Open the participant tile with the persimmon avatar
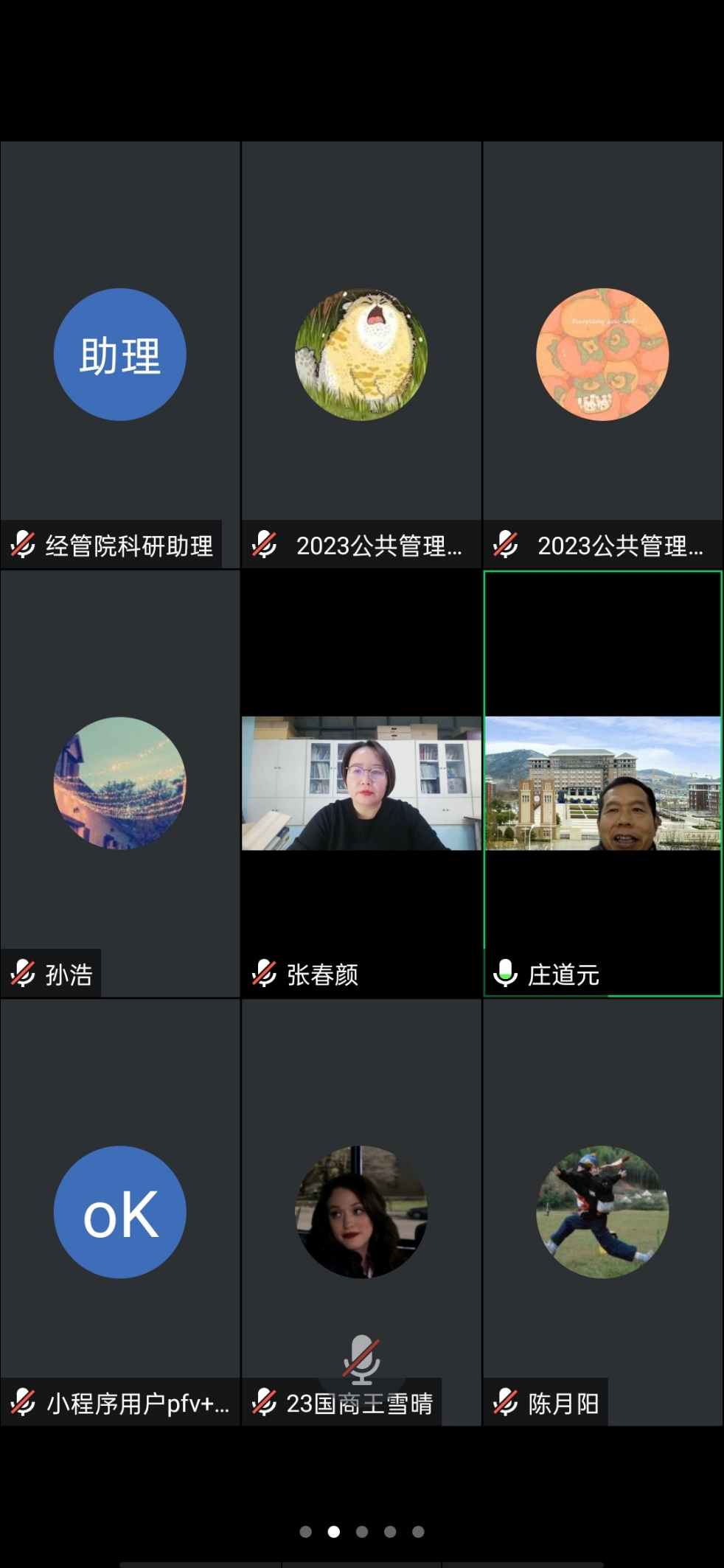This screenshot has width=724, height=1568. (602, 355)
